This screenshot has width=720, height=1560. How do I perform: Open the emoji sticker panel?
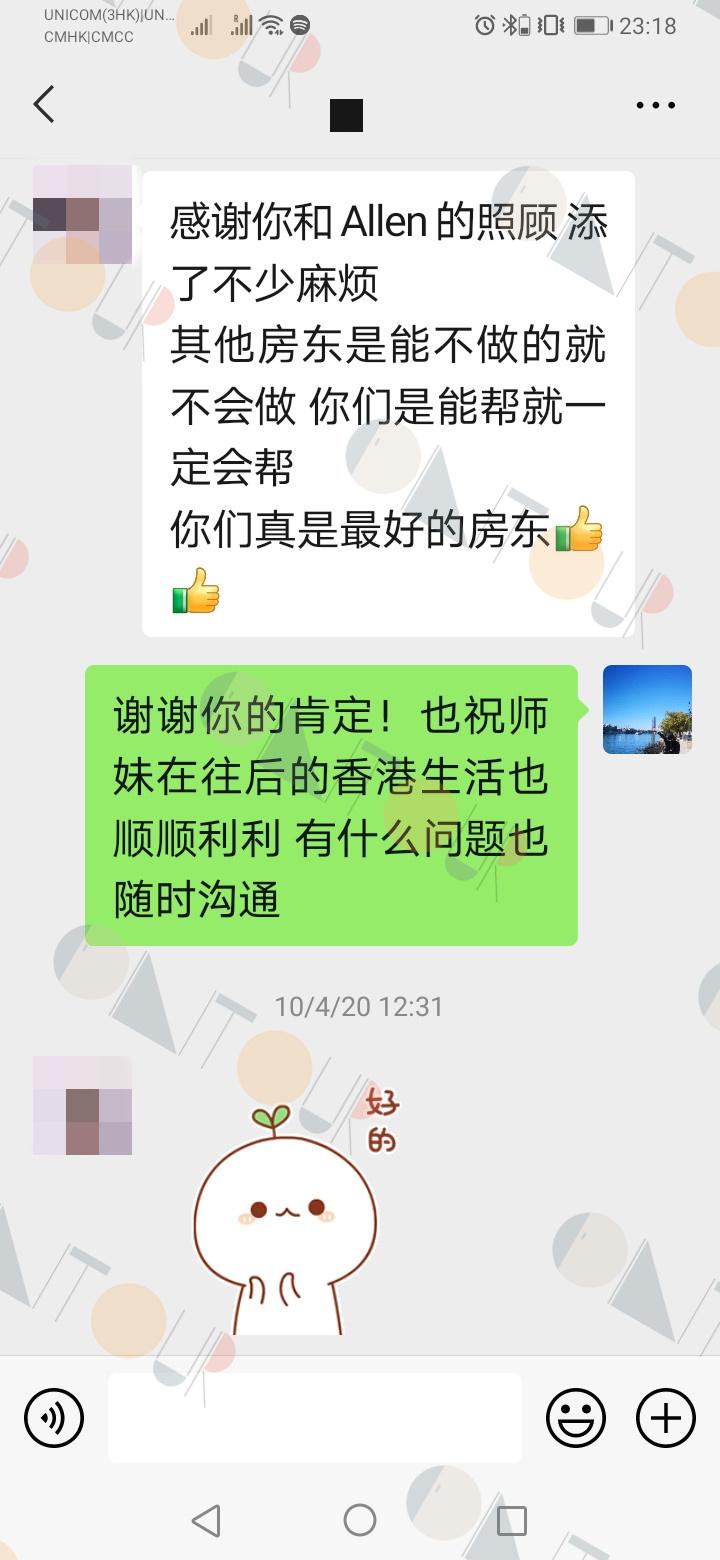click(576, 1417)
